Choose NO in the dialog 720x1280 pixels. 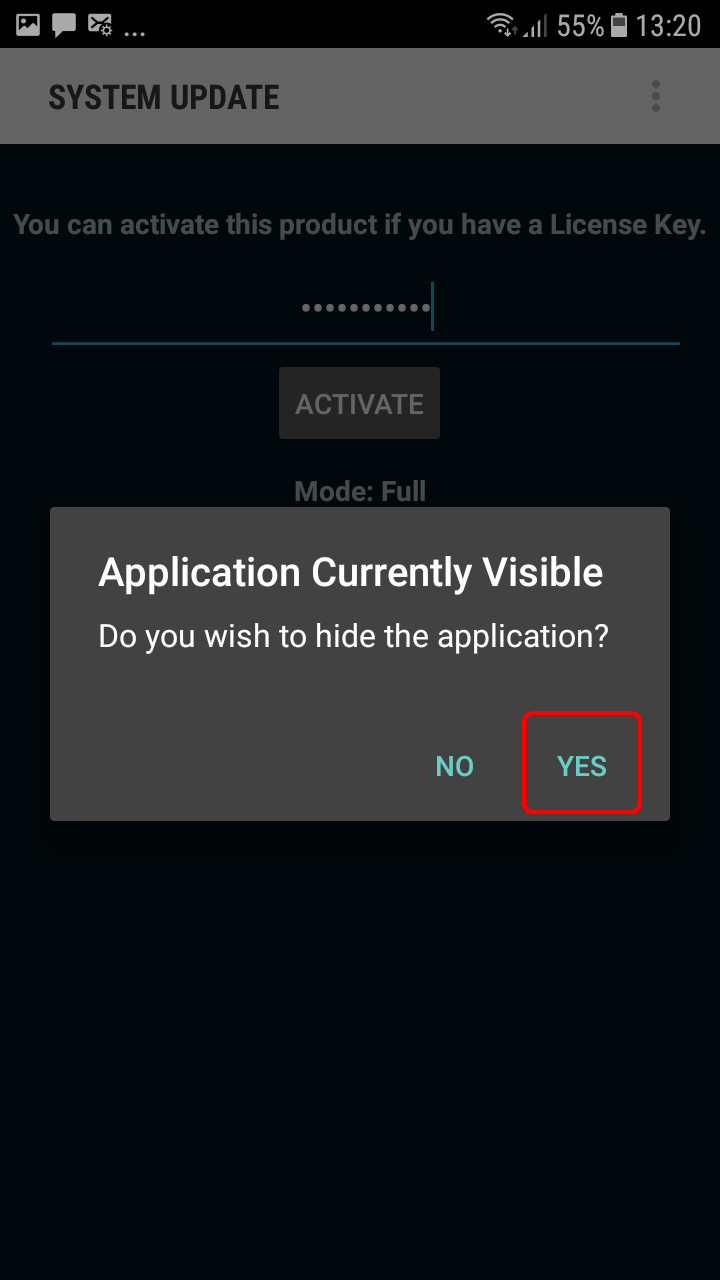455,765
